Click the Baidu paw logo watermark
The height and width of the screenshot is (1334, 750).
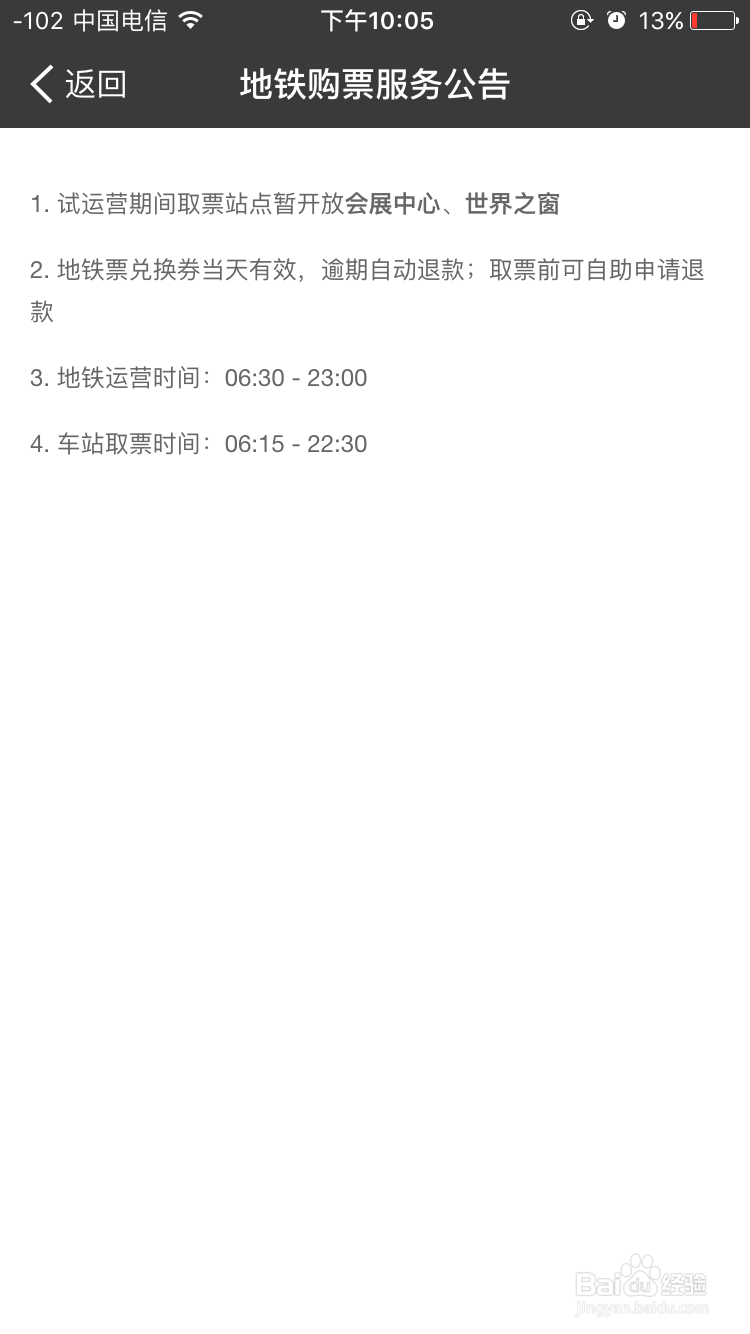[x=640, y=1272]
